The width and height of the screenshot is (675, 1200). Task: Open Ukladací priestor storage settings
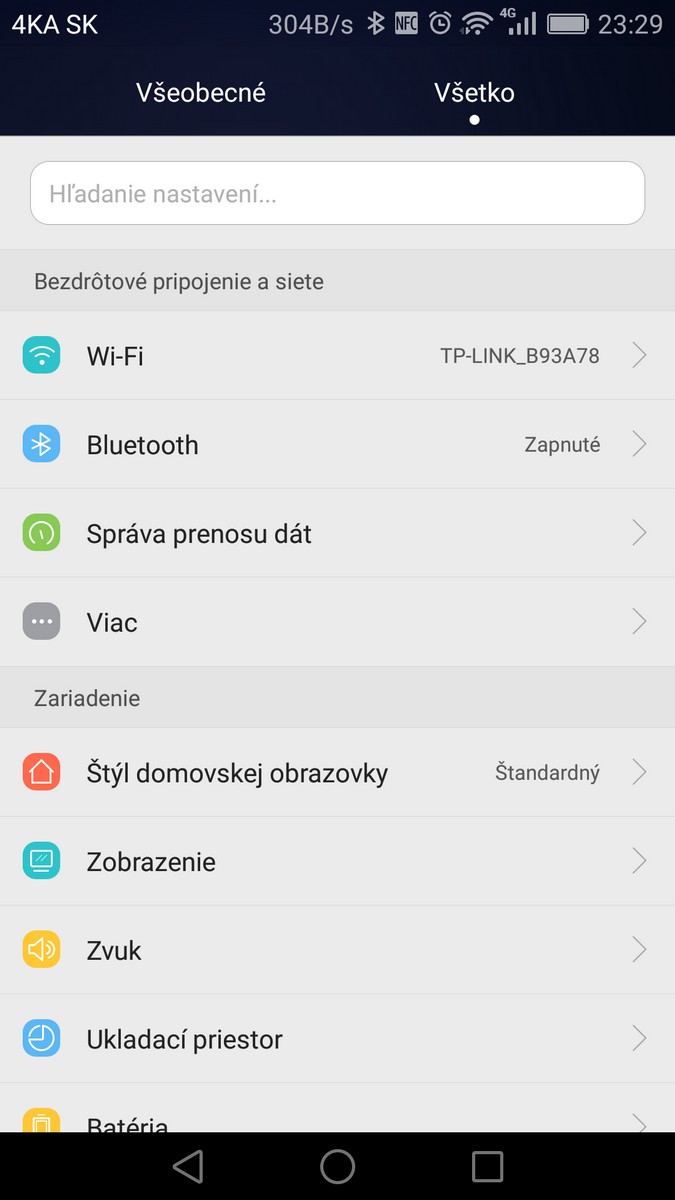[x=337, y=1039]
